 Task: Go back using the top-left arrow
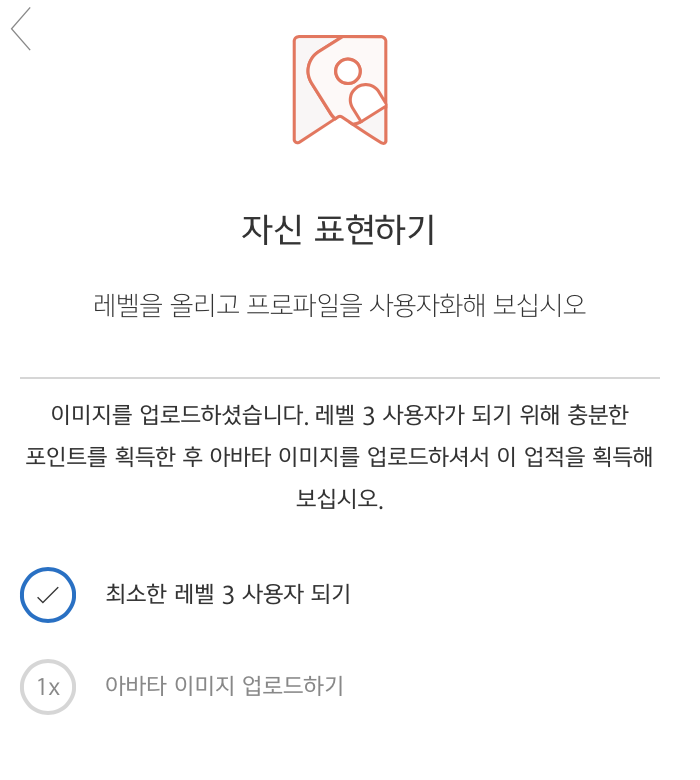21,29
